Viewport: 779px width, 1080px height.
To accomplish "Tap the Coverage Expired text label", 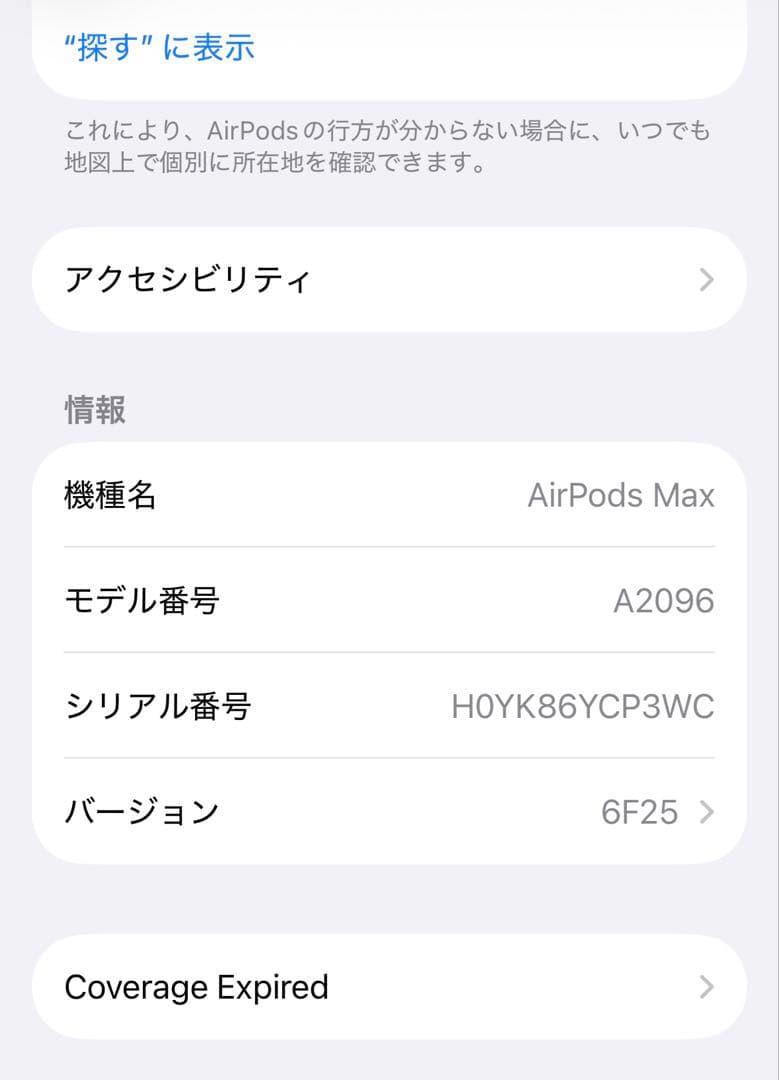I will [196, 987].
